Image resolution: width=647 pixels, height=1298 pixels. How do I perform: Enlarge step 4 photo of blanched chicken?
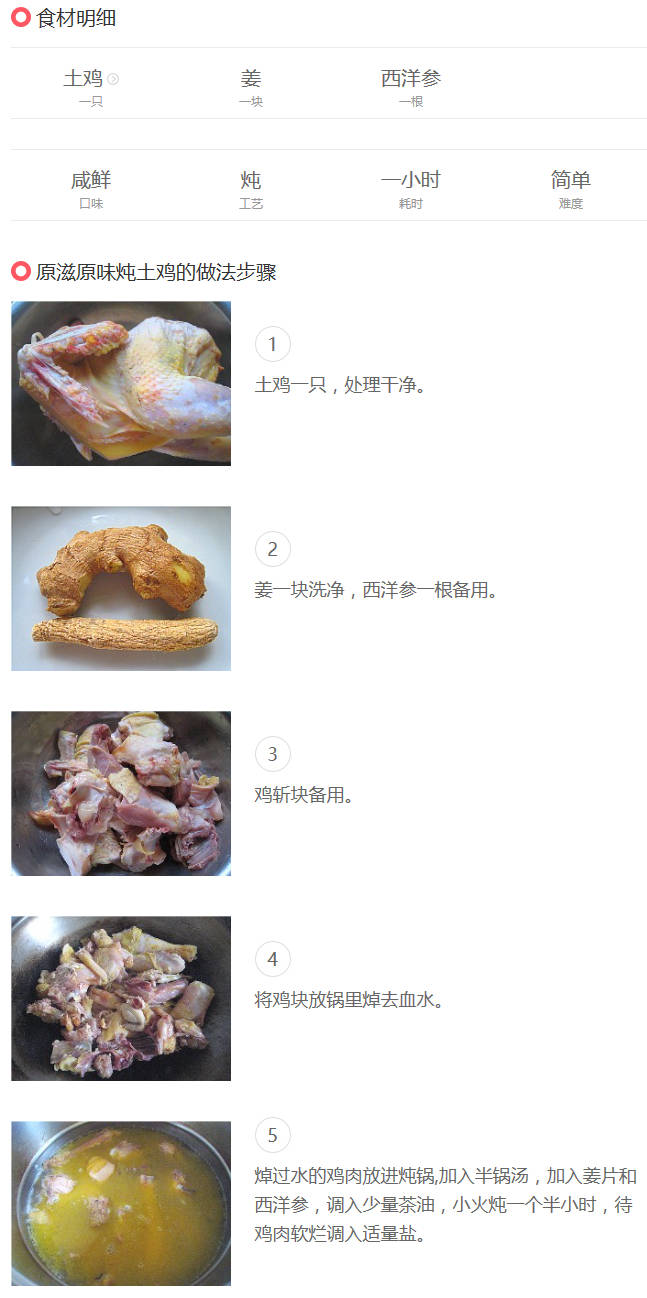[x=121, y=998]
